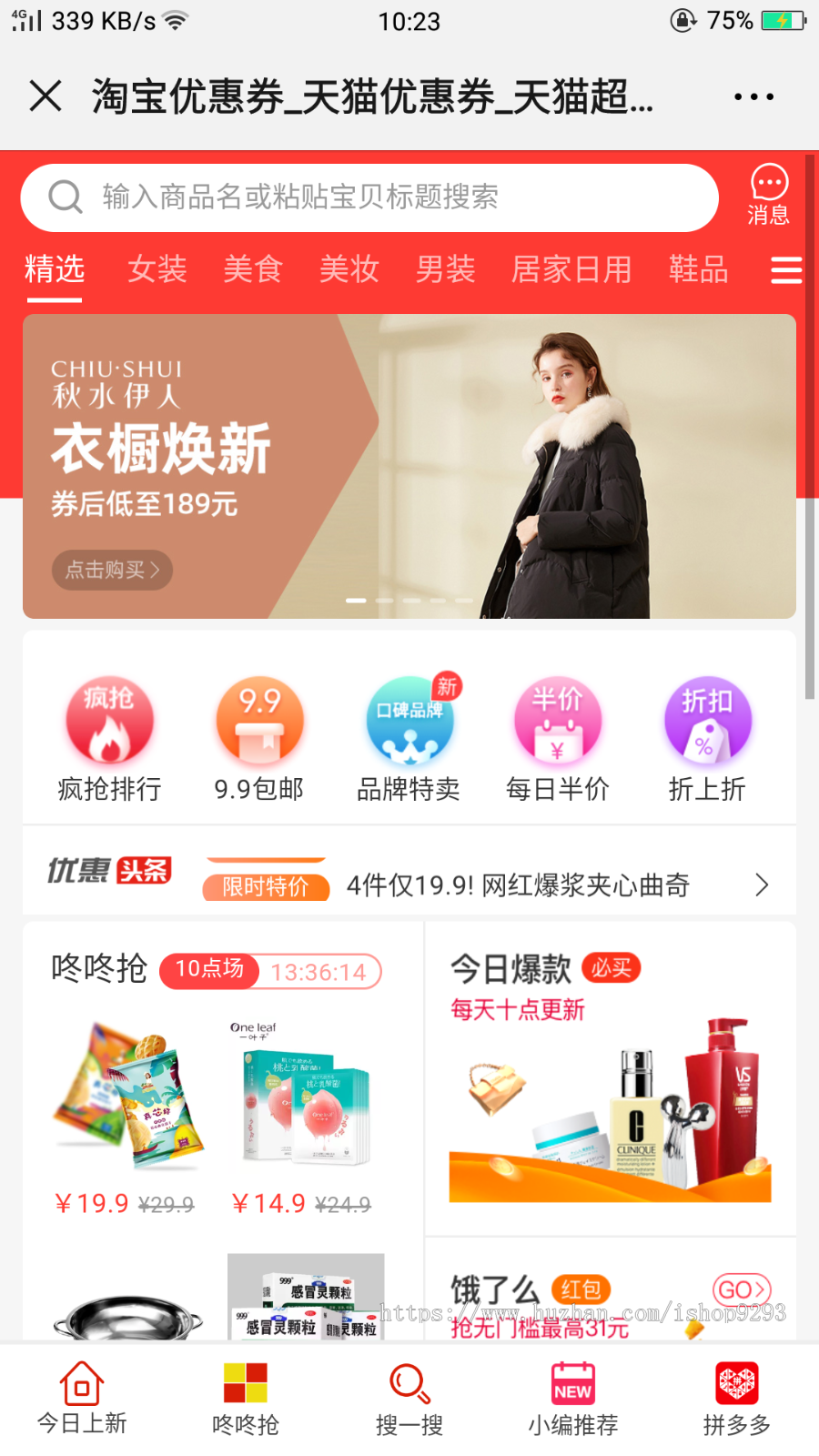Screen dimensions: 819x1456
Task: Switch to 小编推荐 bottom tab
Action: tap(573, 1399)
